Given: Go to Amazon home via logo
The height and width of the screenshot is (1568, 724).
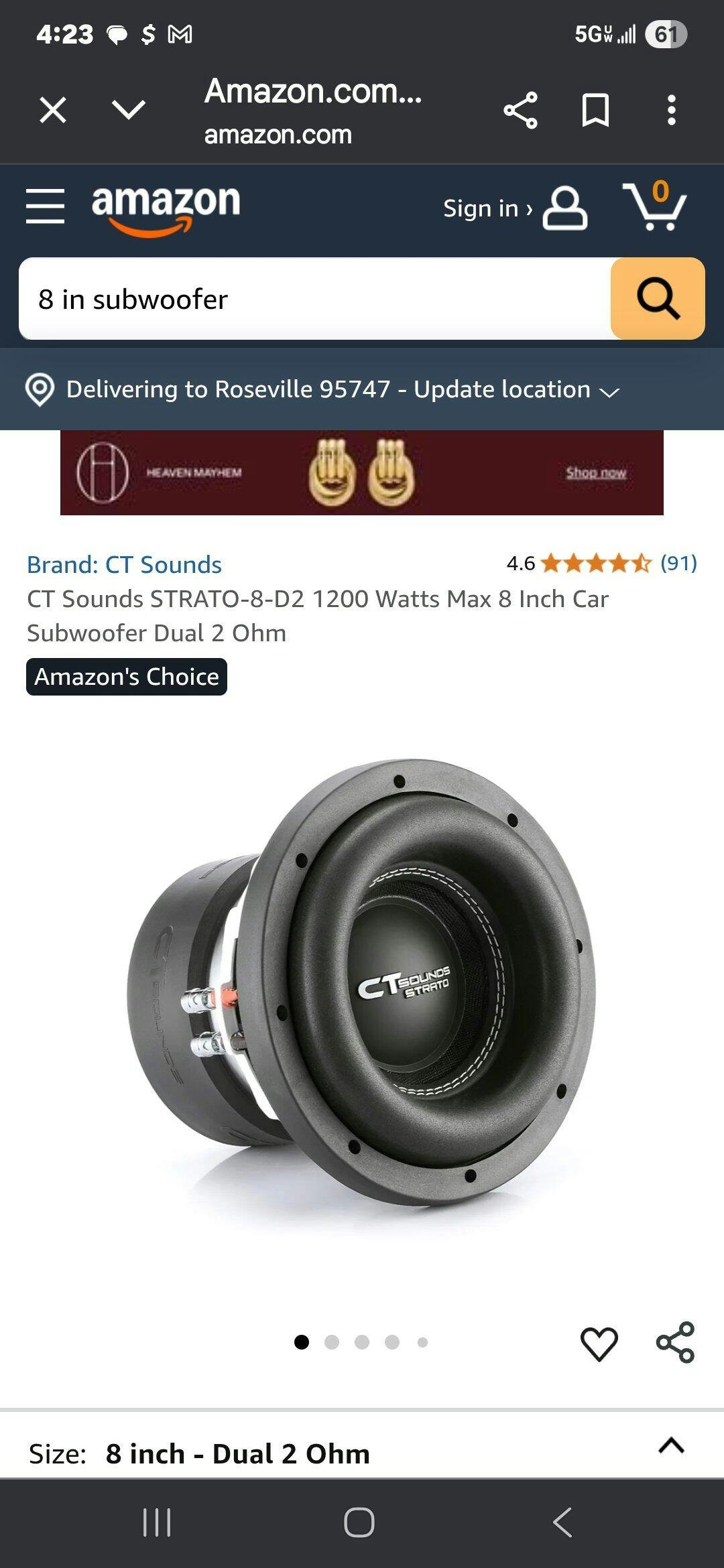Looking at the screenshot, I should tap(166, 206).
